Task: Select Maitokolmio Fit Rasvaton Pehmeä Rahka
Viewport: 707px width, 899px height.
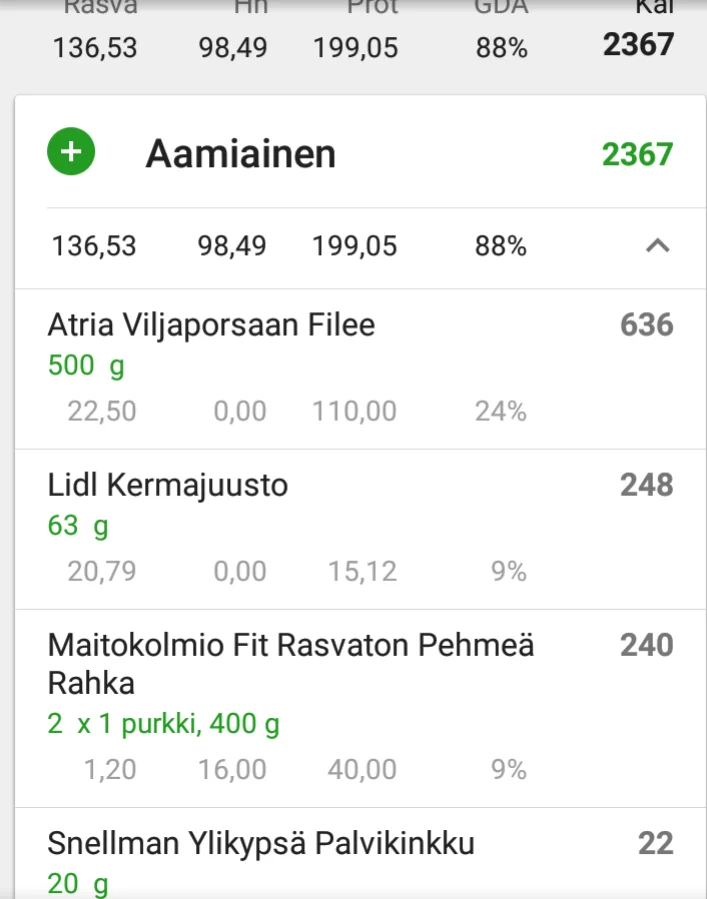Action: point(290,664)
